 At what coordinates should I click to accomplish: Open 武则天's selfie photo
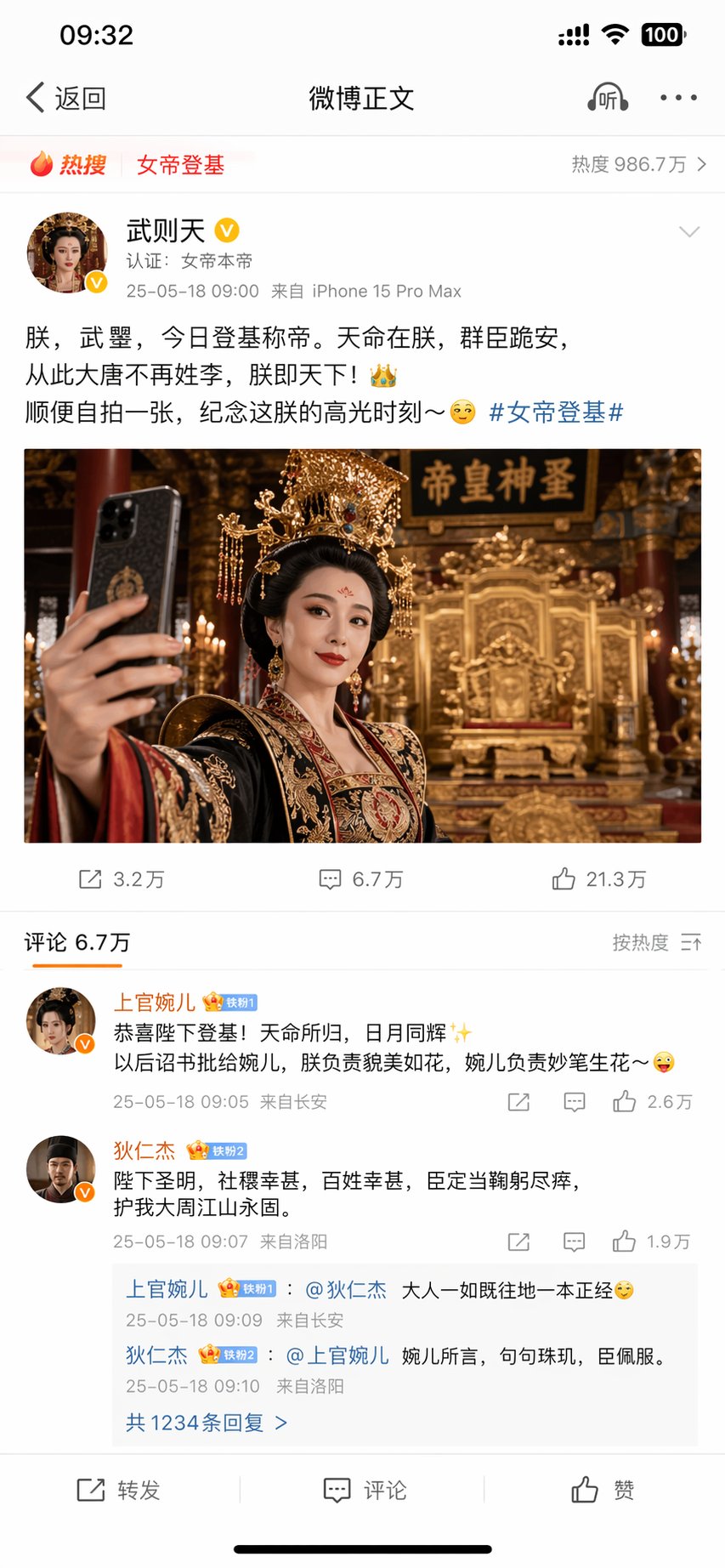coord(362,645)
